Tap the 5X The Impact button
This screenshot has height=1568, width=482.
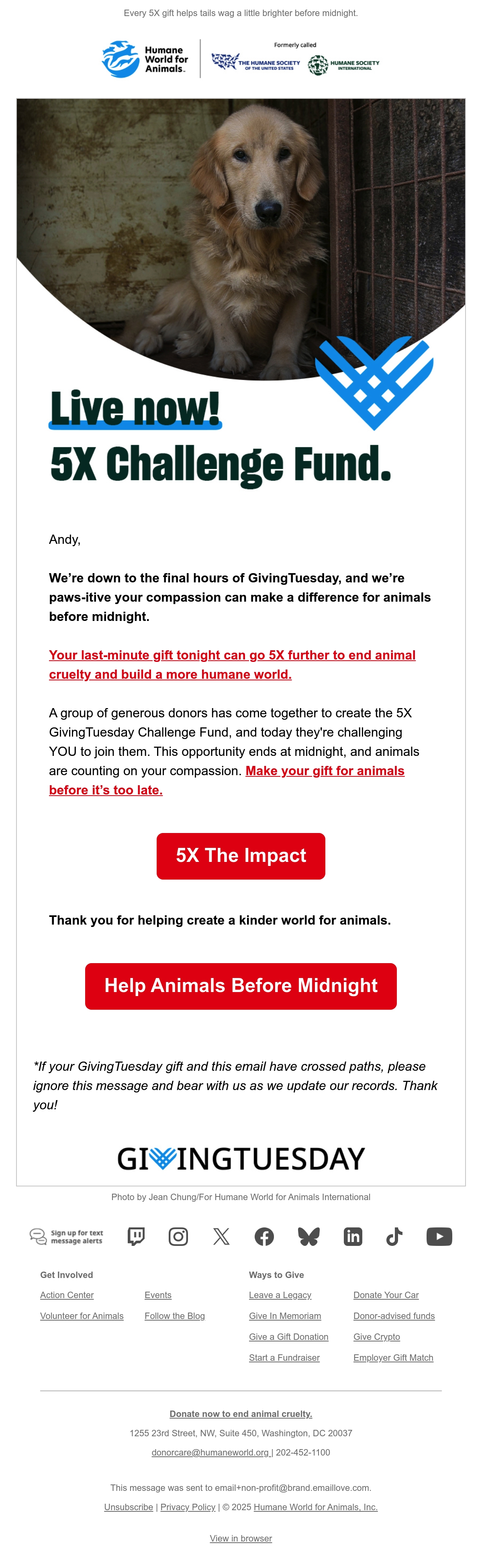(x=241, y=856)
